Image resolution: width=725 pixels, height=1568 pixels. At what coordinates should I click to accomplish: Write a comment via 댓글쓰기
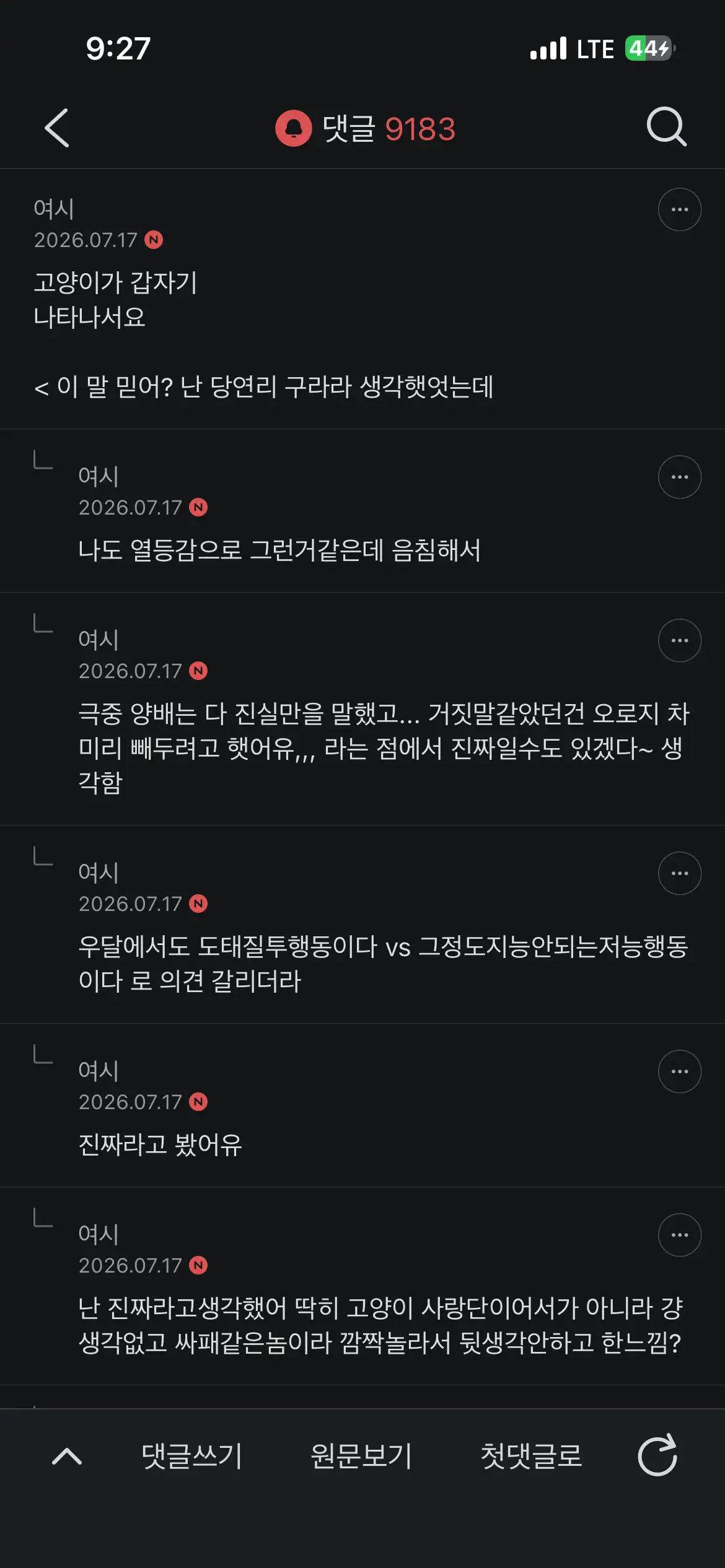[191, 1456]
